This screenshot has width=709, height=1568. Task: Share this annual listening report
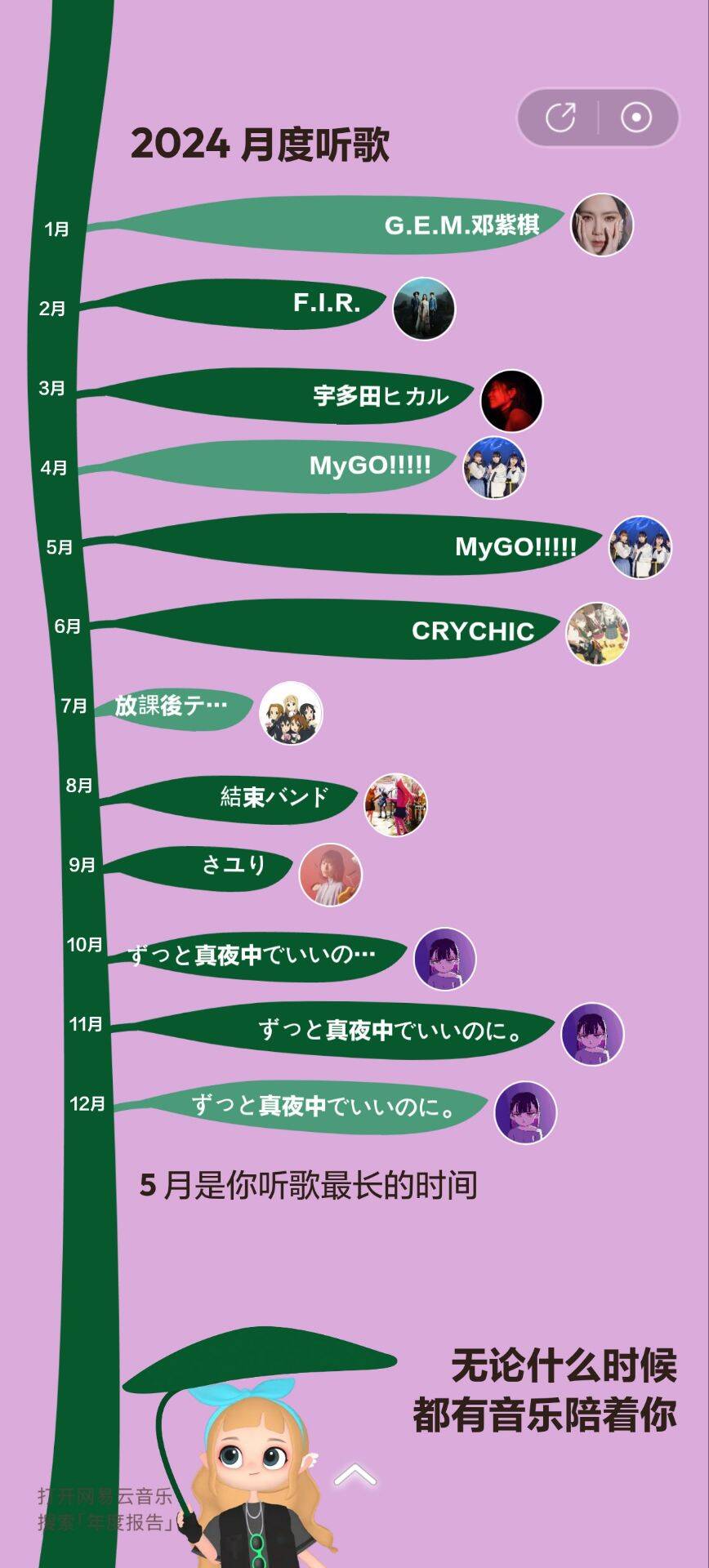[x=560, y=118]
